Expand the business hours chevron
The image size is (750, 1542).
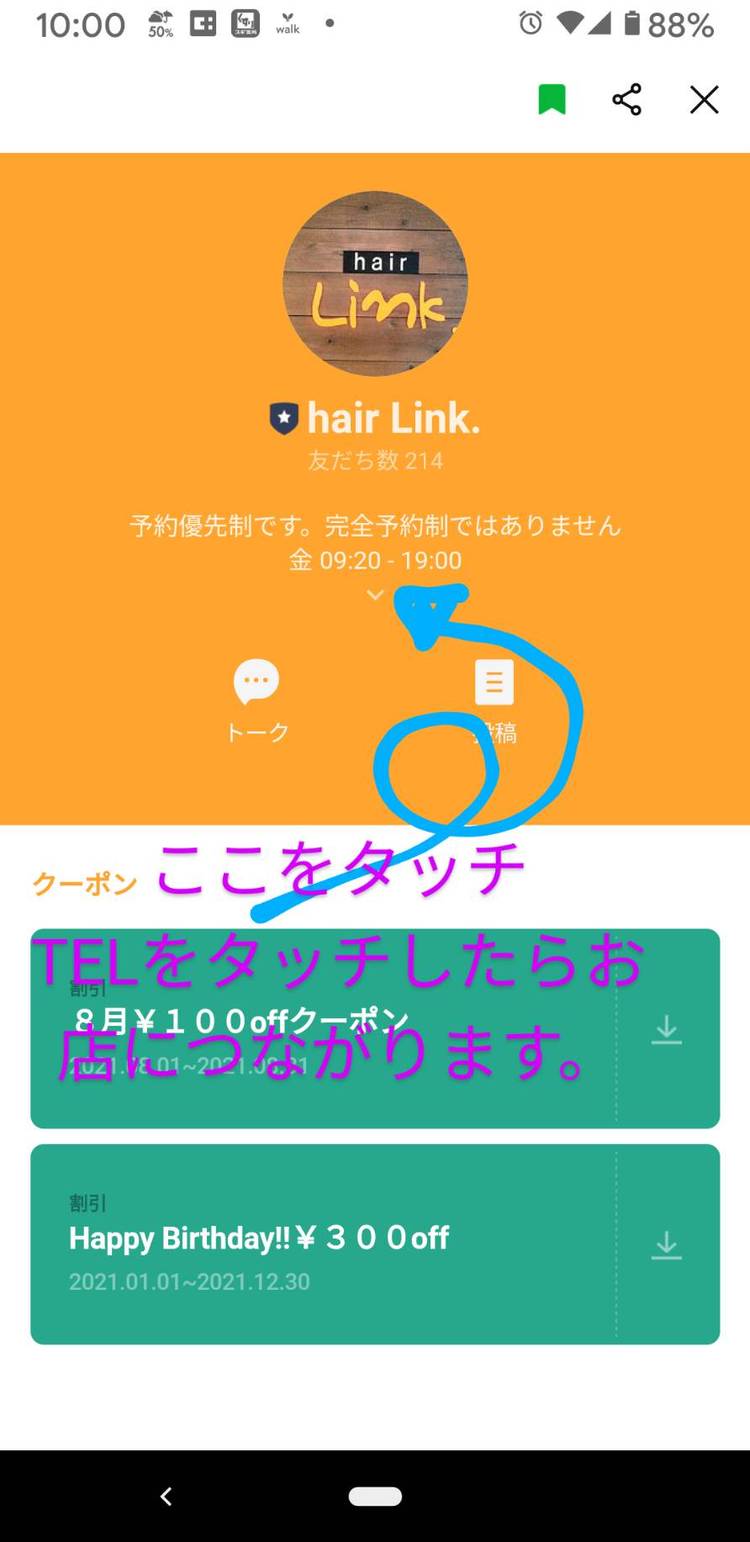(375, 595)
